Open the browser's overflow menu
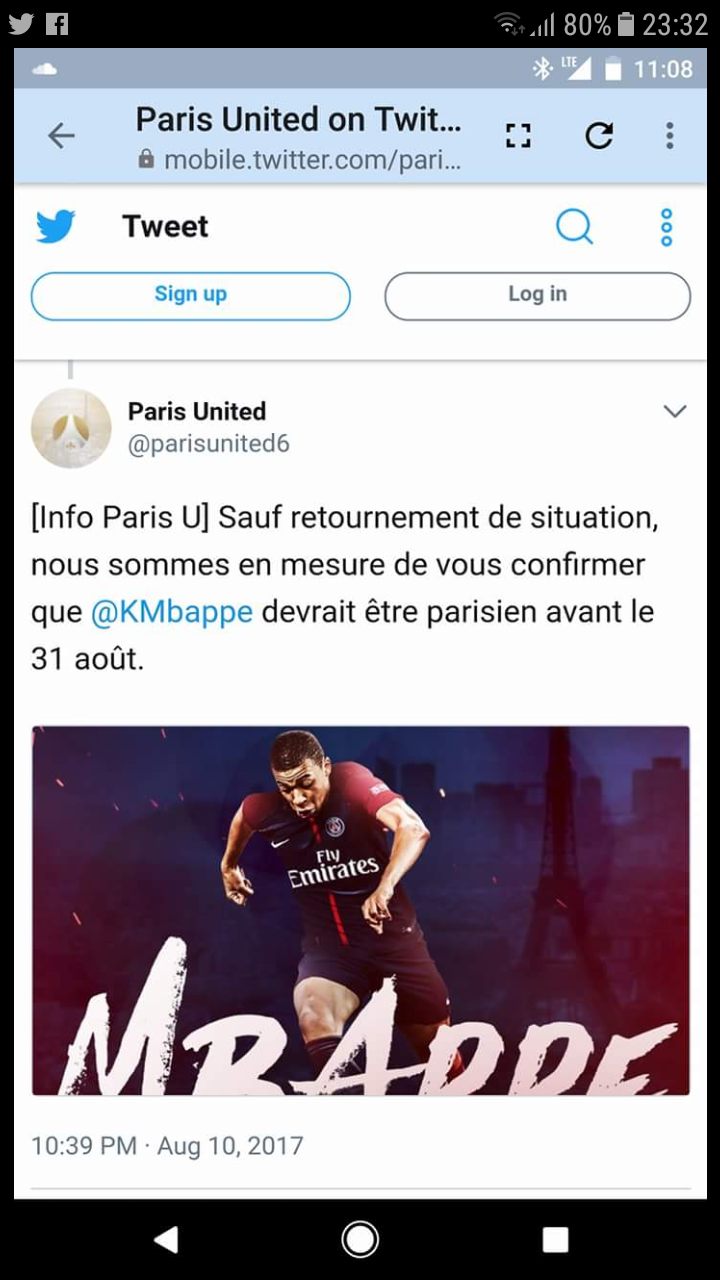 670,136
